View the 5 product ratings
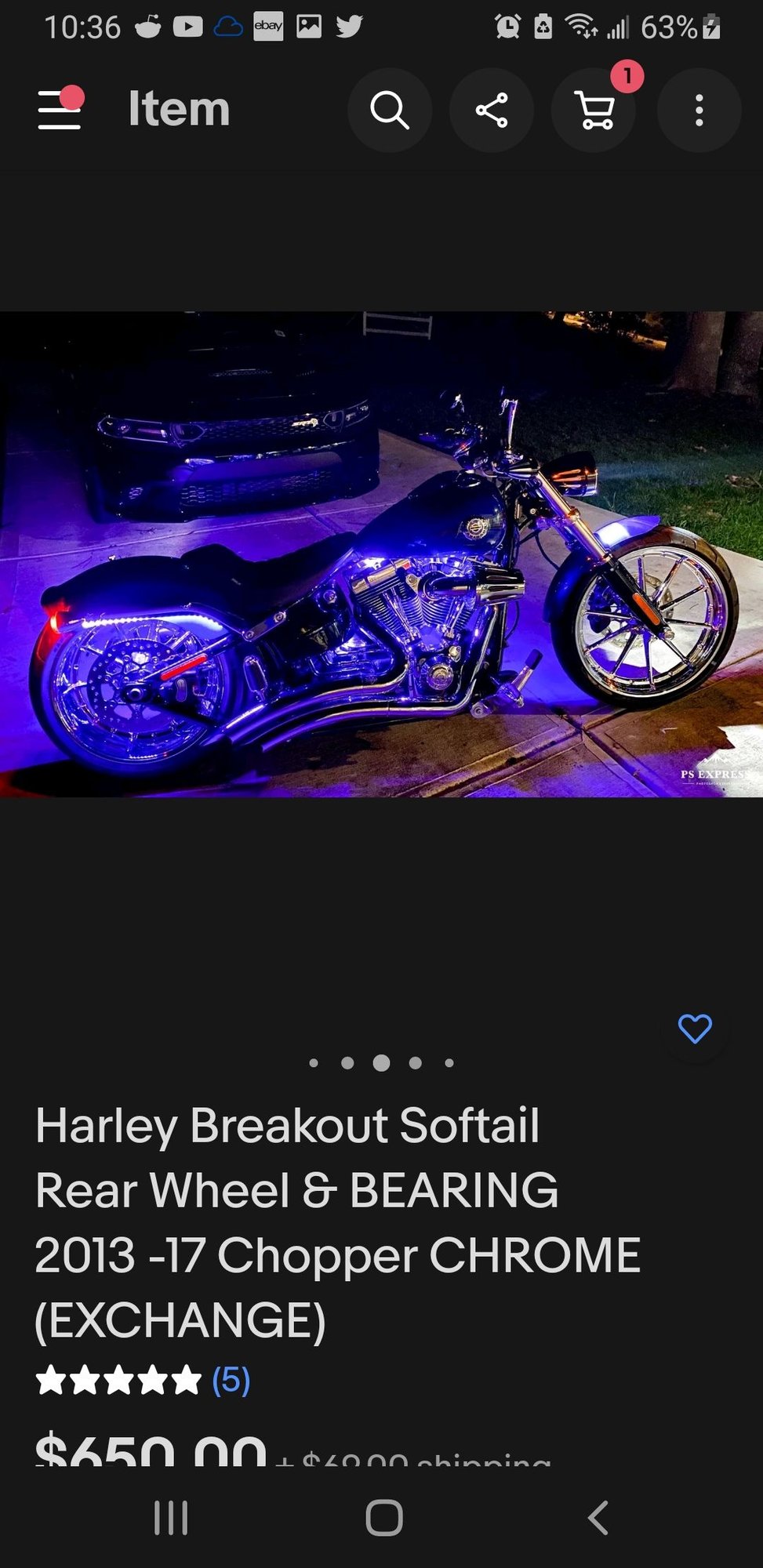 pyautogui.click(x=231, y=1381)
